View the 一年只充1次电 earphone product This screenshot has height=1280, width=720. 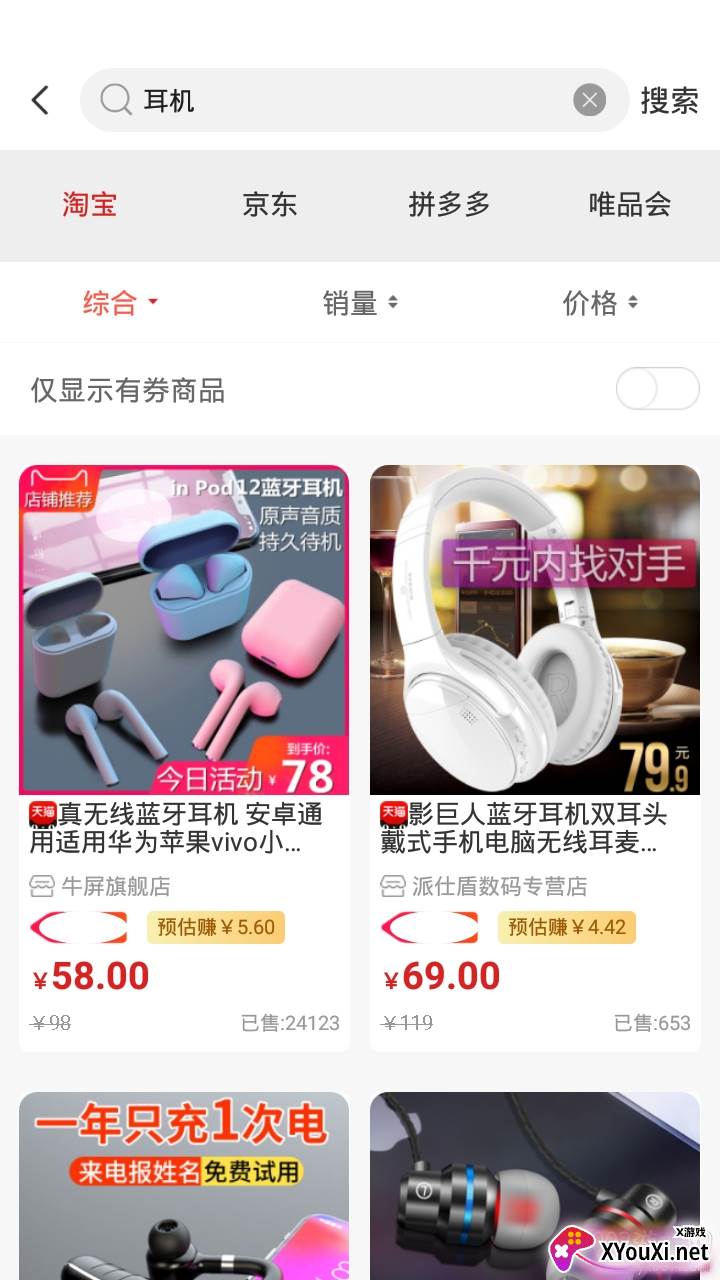tap(184, 1185)
